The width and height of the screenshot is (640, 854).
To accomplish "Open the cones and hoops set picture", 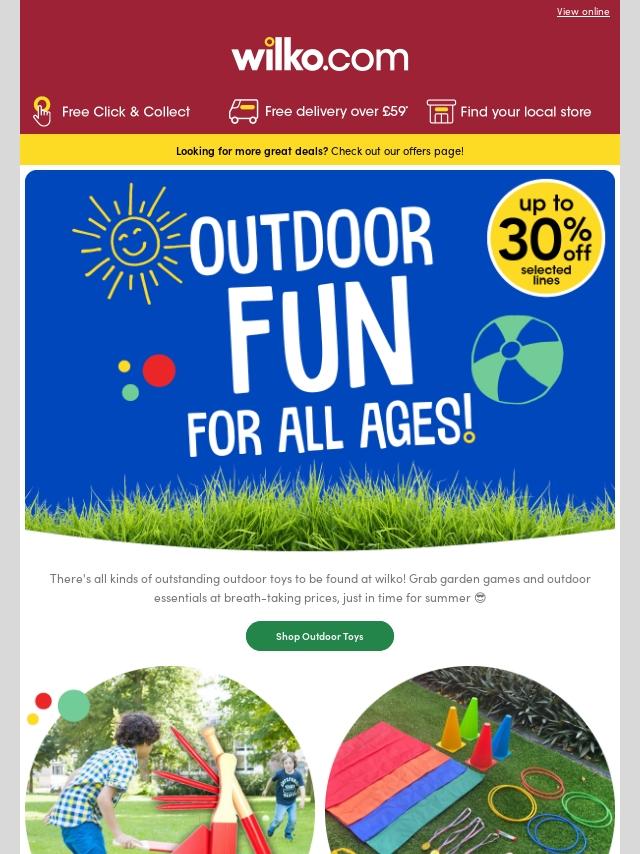I will (x=470, y=770).
